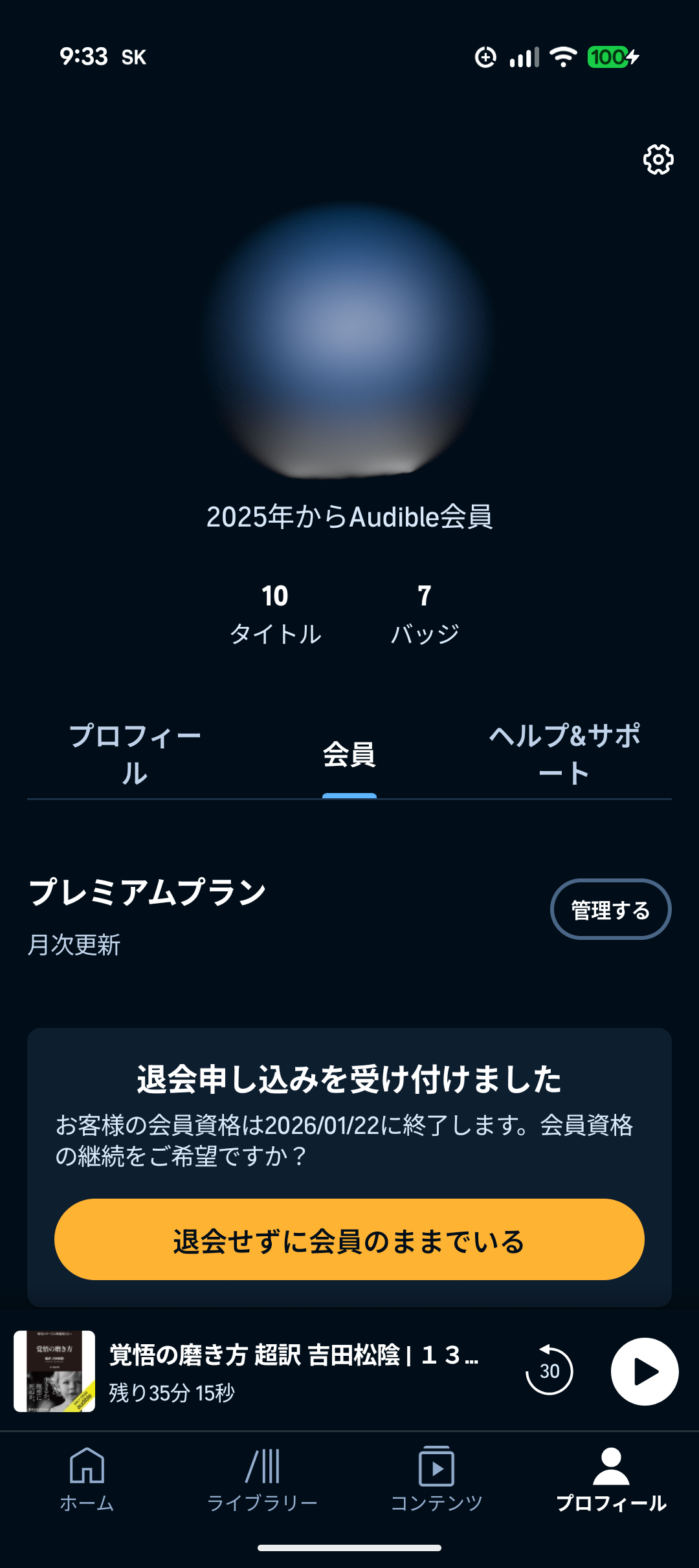Switch to the プロフィール top tab
This screenshot has height=1568, width=699.
tap(135, 754)
